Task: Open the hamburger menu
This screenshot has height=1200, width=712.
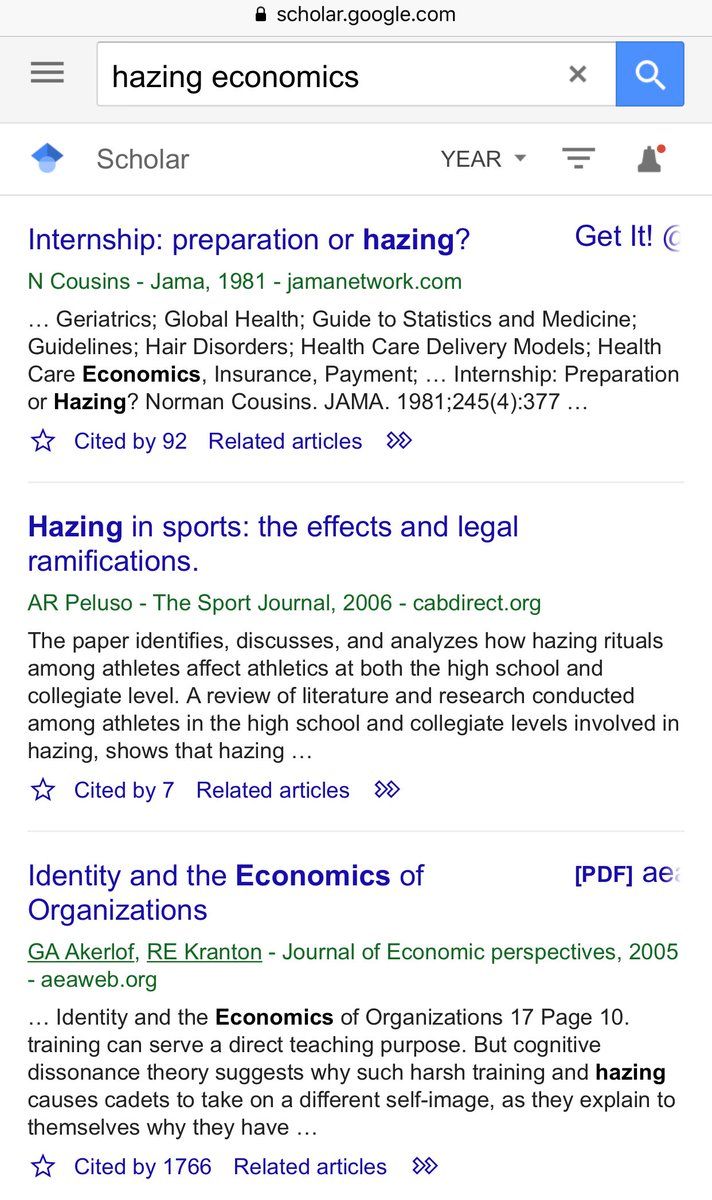Action: click(x=47, y=74)
